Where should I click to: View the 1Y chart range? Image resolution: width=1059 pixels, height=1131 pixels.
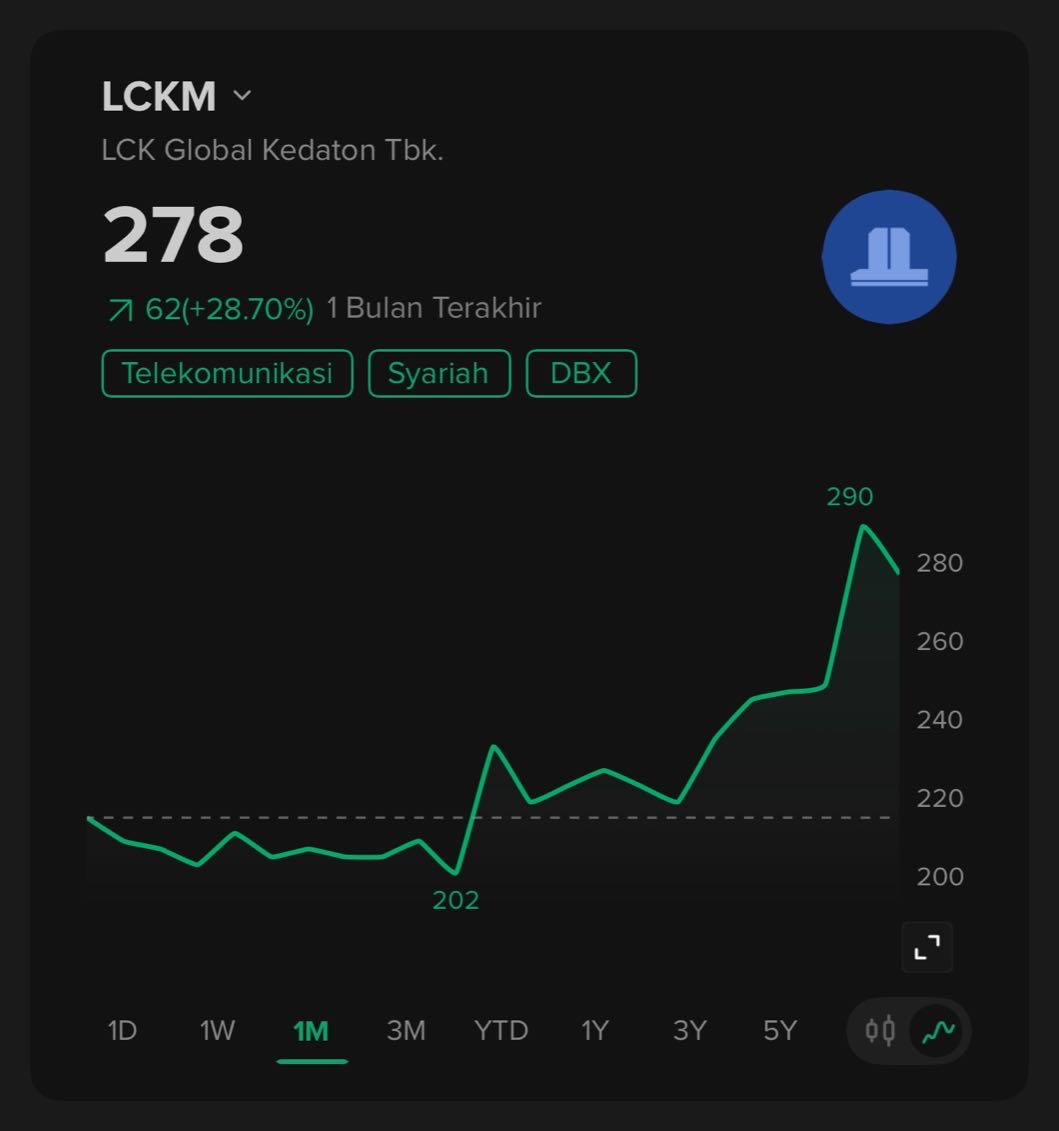click(595, 1030)
